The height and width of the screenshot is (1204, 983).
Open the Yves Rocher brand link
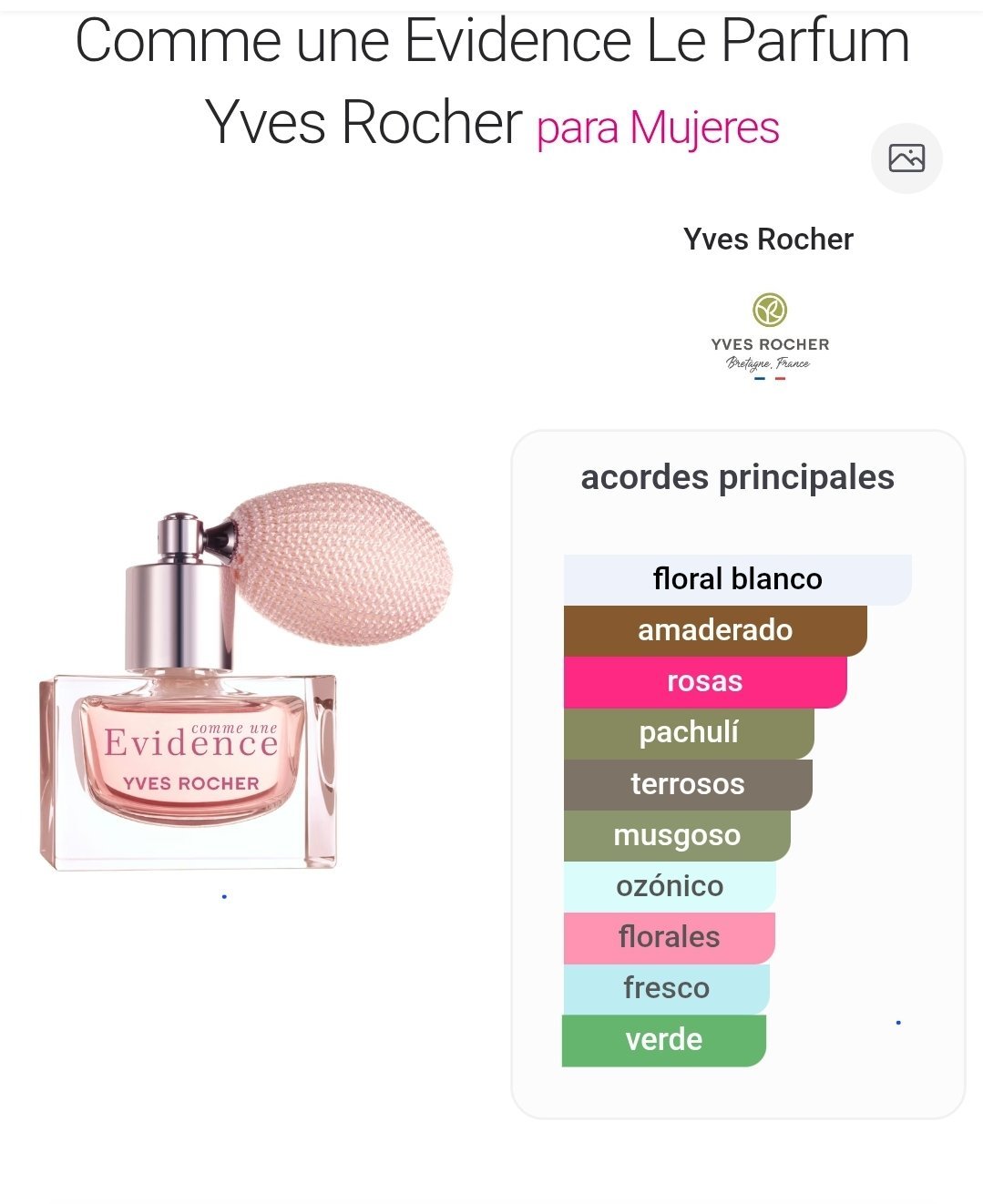tap(768, 240)
